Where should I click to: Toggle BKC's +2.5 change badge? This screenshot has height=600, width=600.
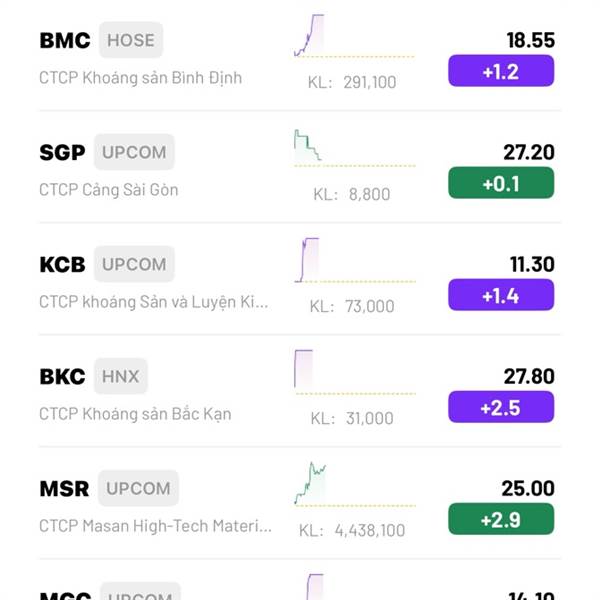501,408
